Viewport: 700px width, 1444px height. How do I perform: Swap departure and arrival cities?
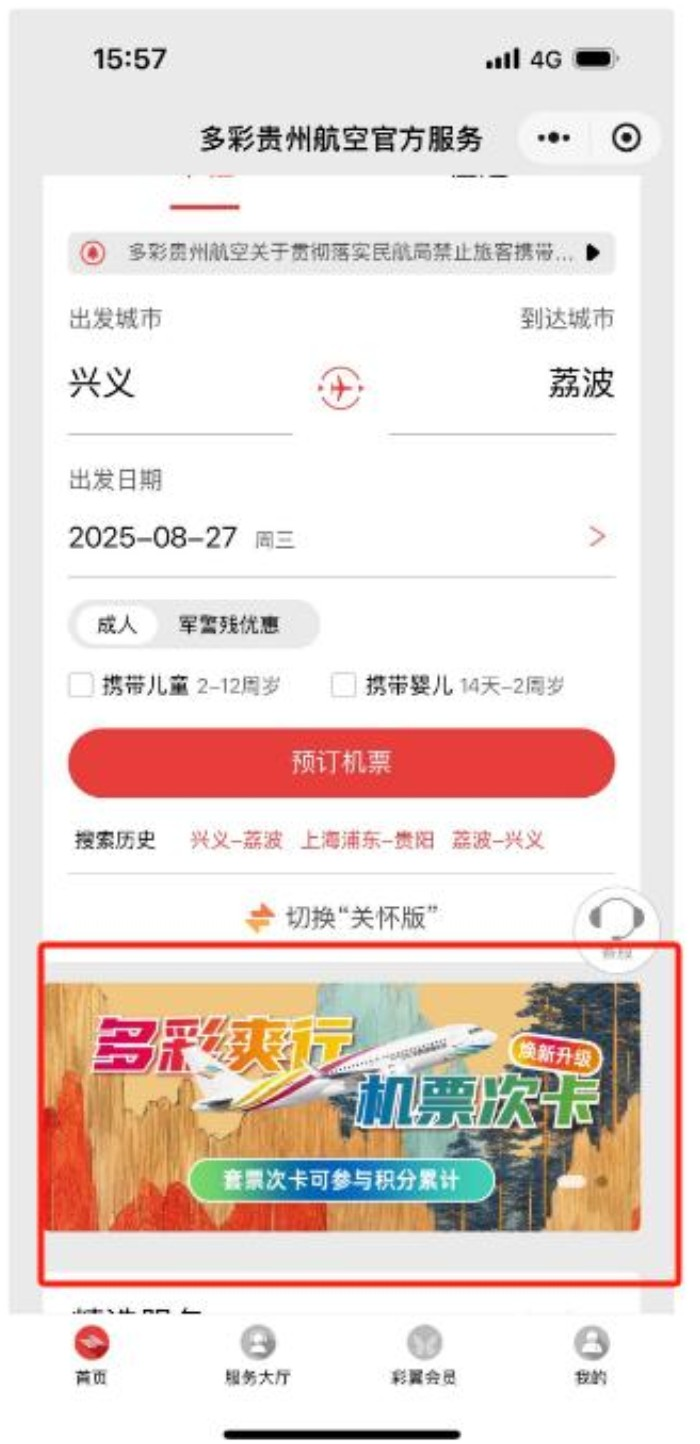click(341, 388)
